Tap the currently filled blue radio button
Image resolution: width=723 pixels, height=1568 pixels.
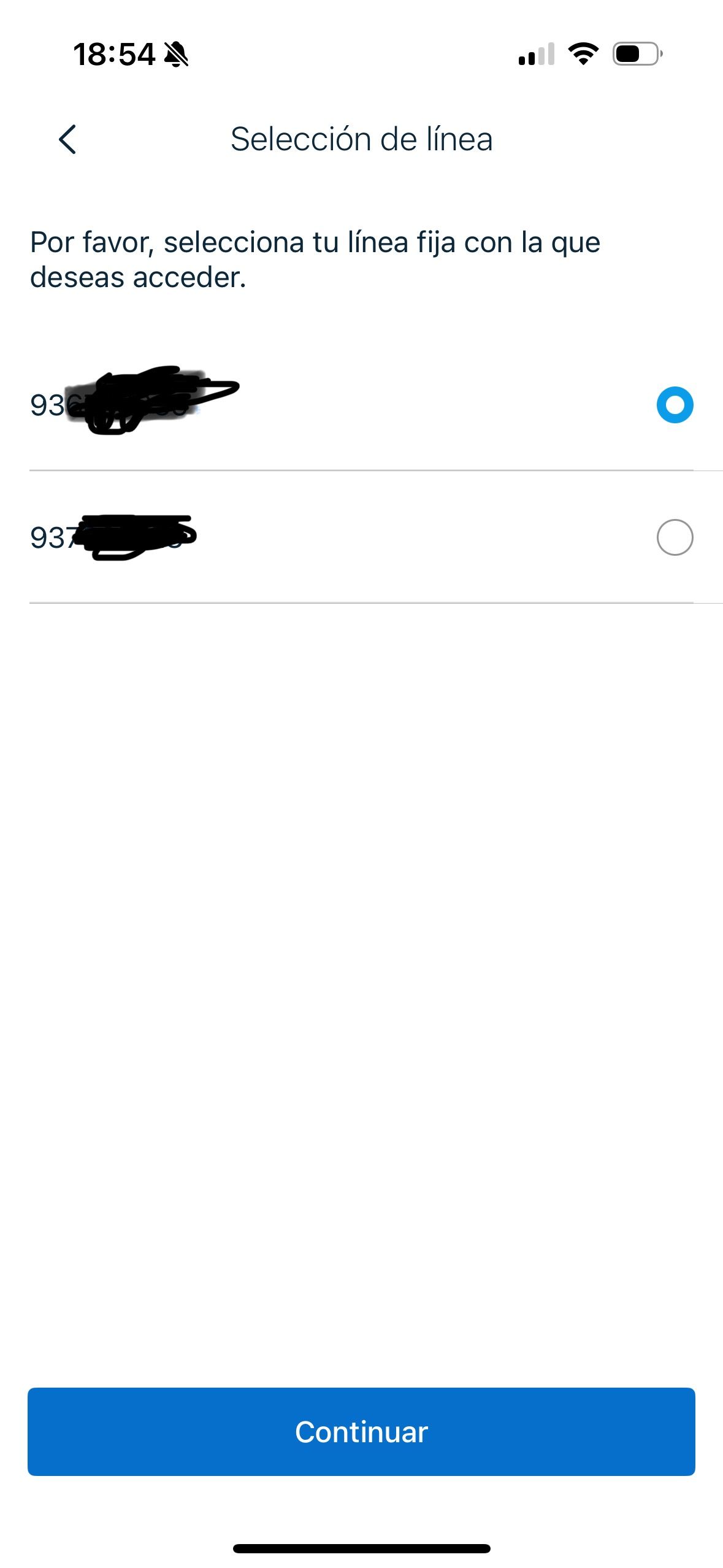coord(676,405)
